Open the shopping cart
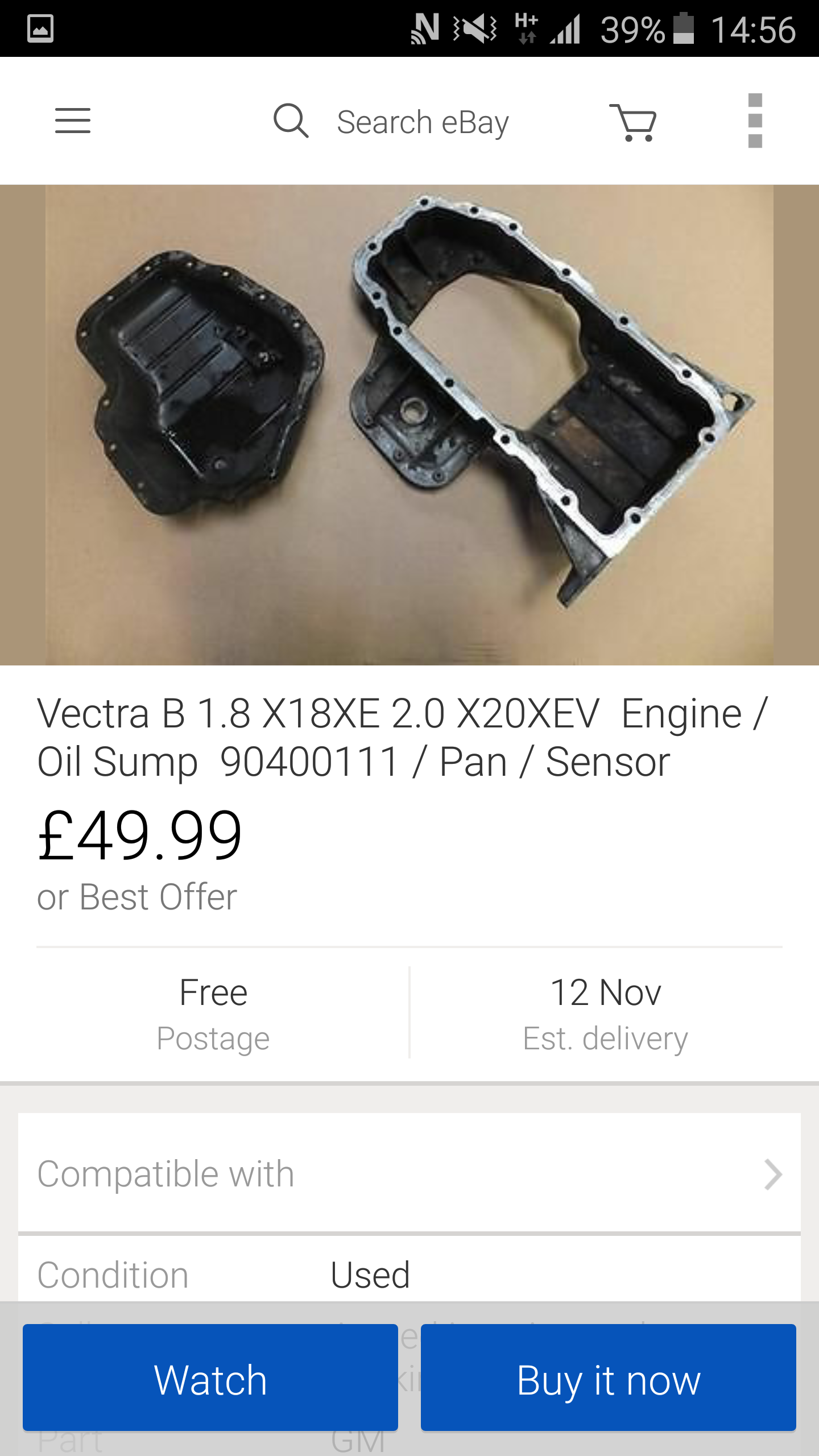 coord(633,122)
